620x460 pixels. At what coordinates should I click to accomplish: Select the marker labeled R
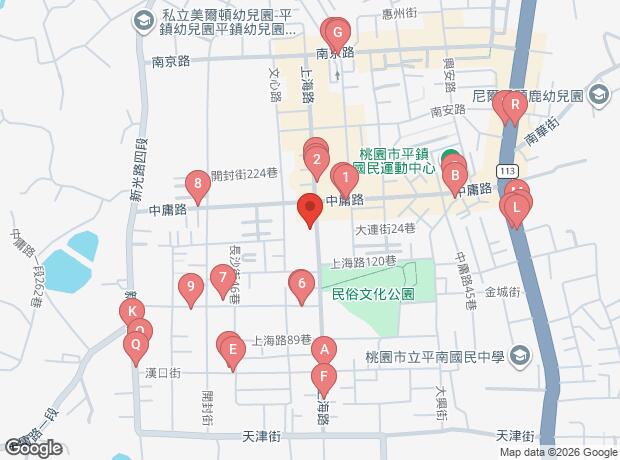514,103
